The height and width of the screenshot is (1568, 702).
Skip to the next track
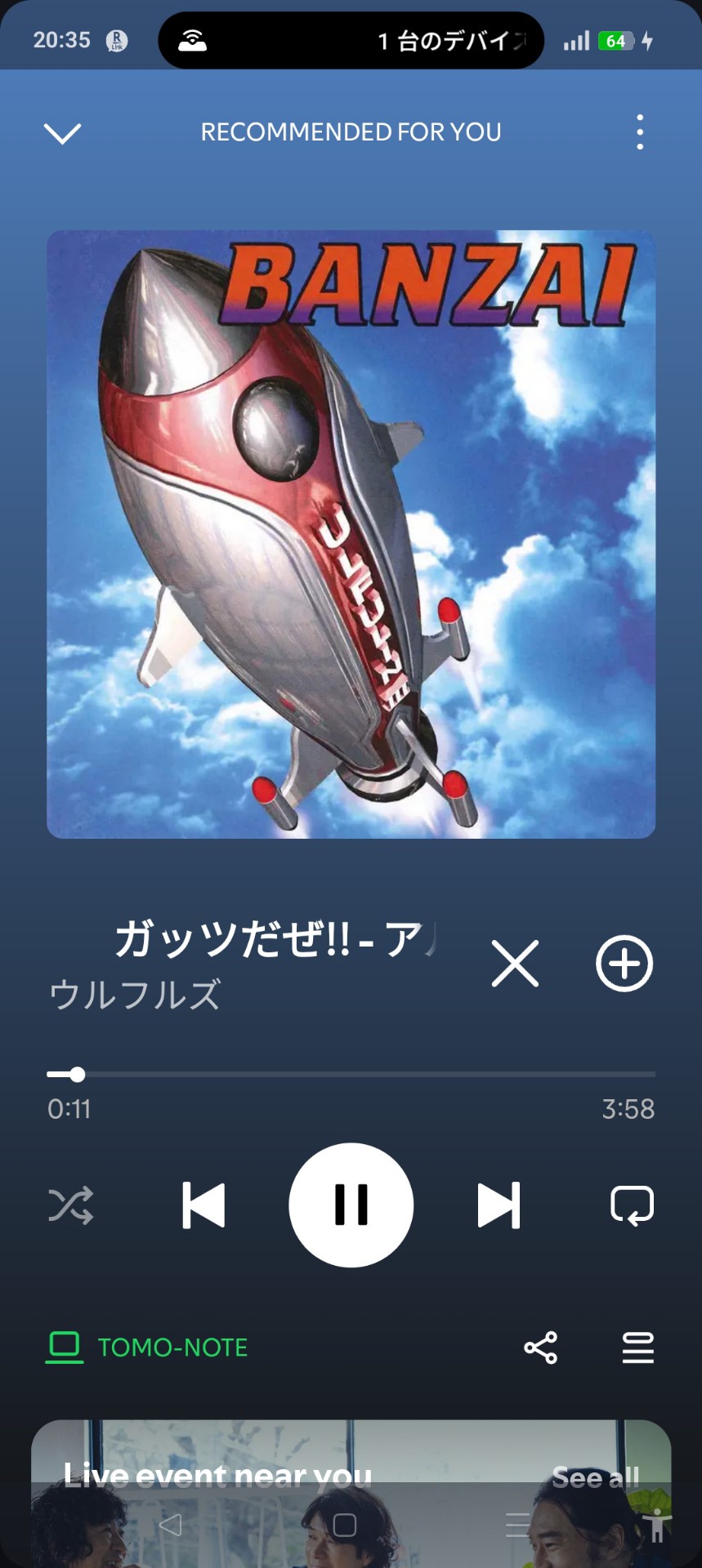coord(499,1205)
